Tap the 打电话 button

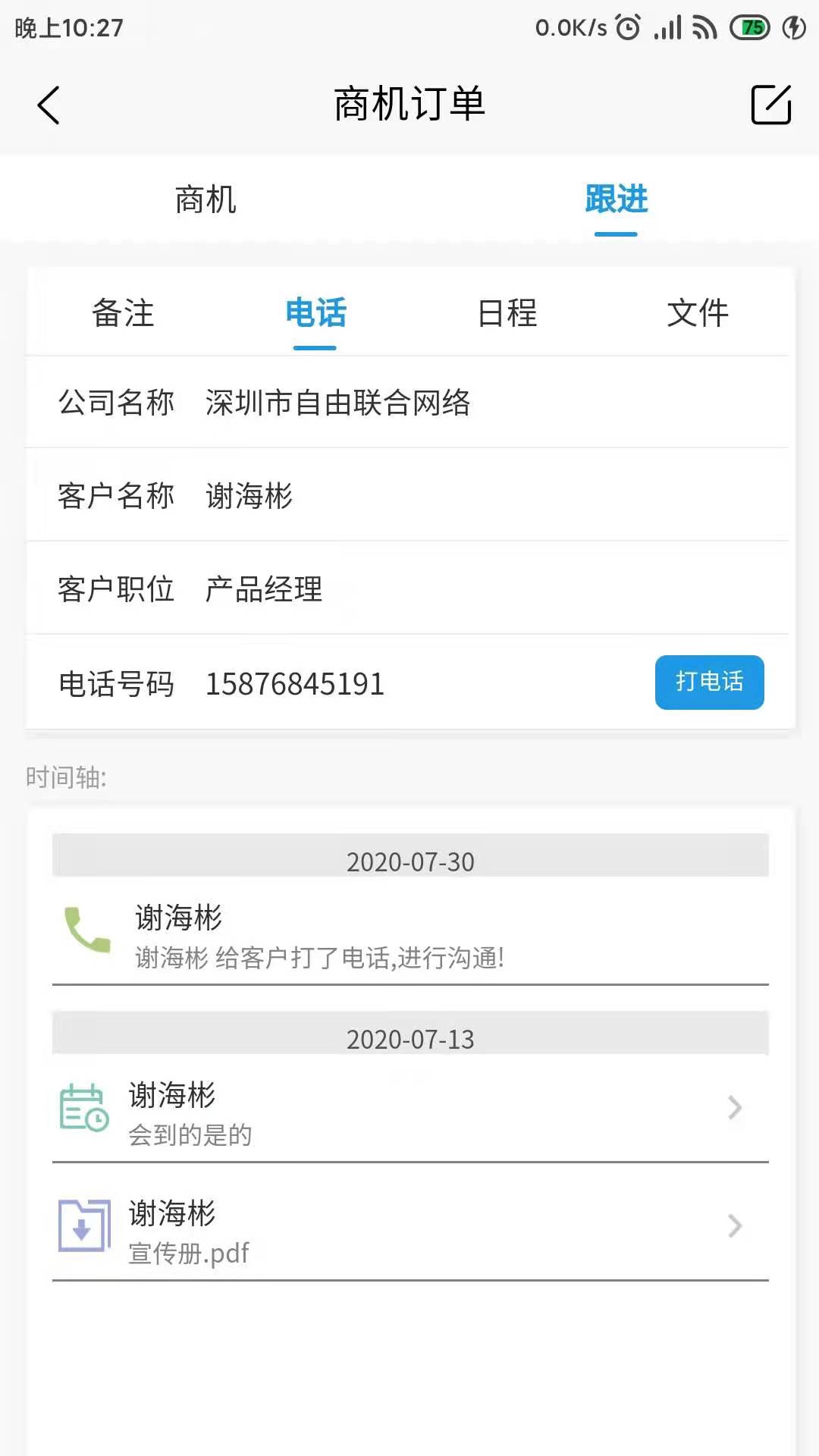tap(709, 682)
